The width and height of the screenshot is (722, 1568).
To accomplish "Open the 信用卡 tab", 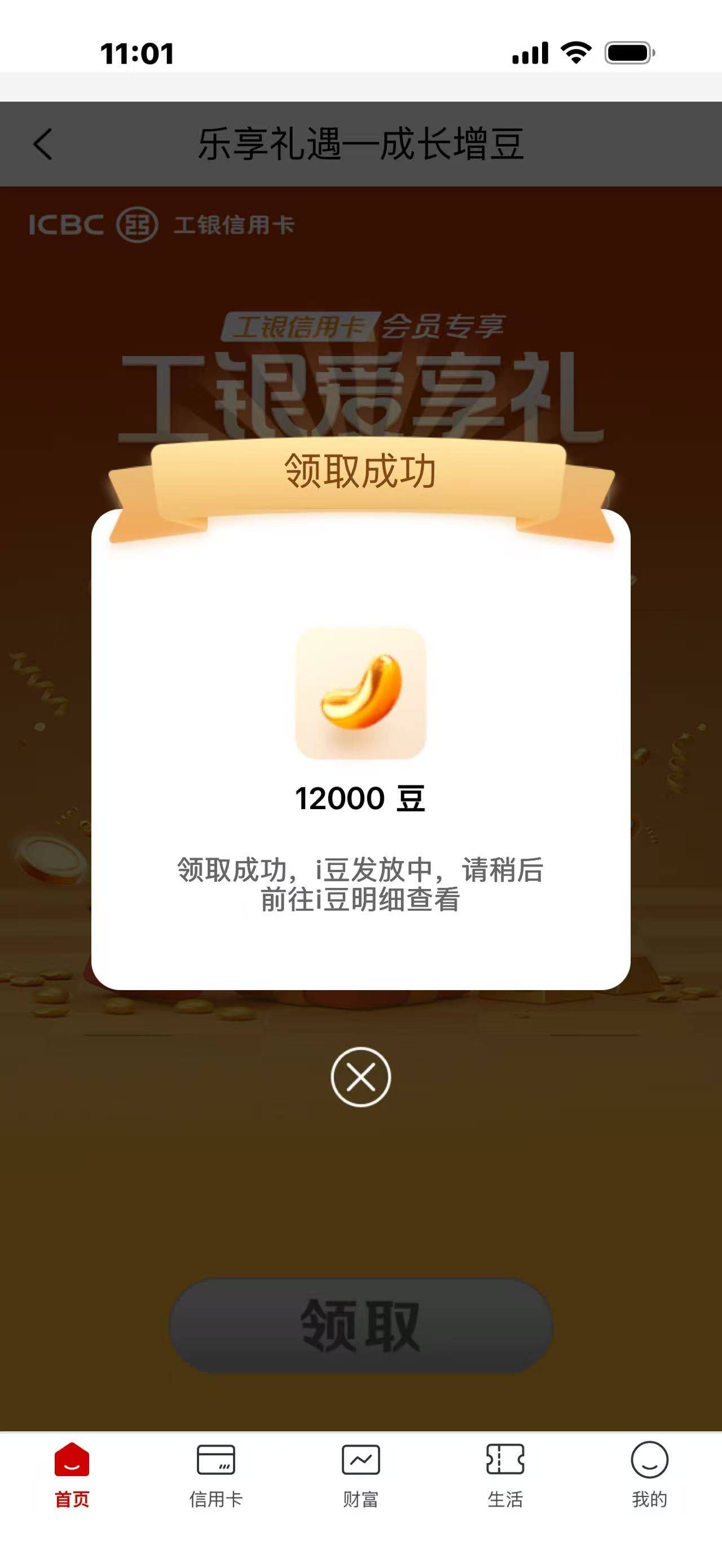I will point(216,1474).
